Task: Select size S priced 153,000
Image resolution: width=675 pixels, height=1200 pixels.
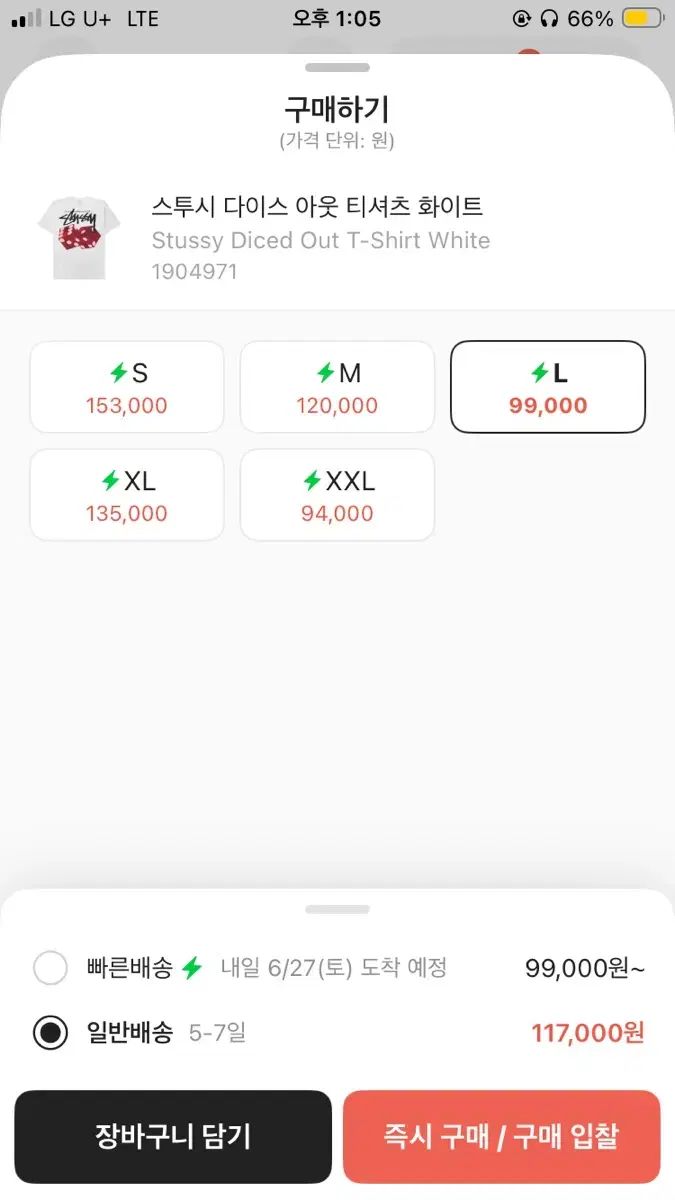Action: pyautogui.click(x=127, y=387)
